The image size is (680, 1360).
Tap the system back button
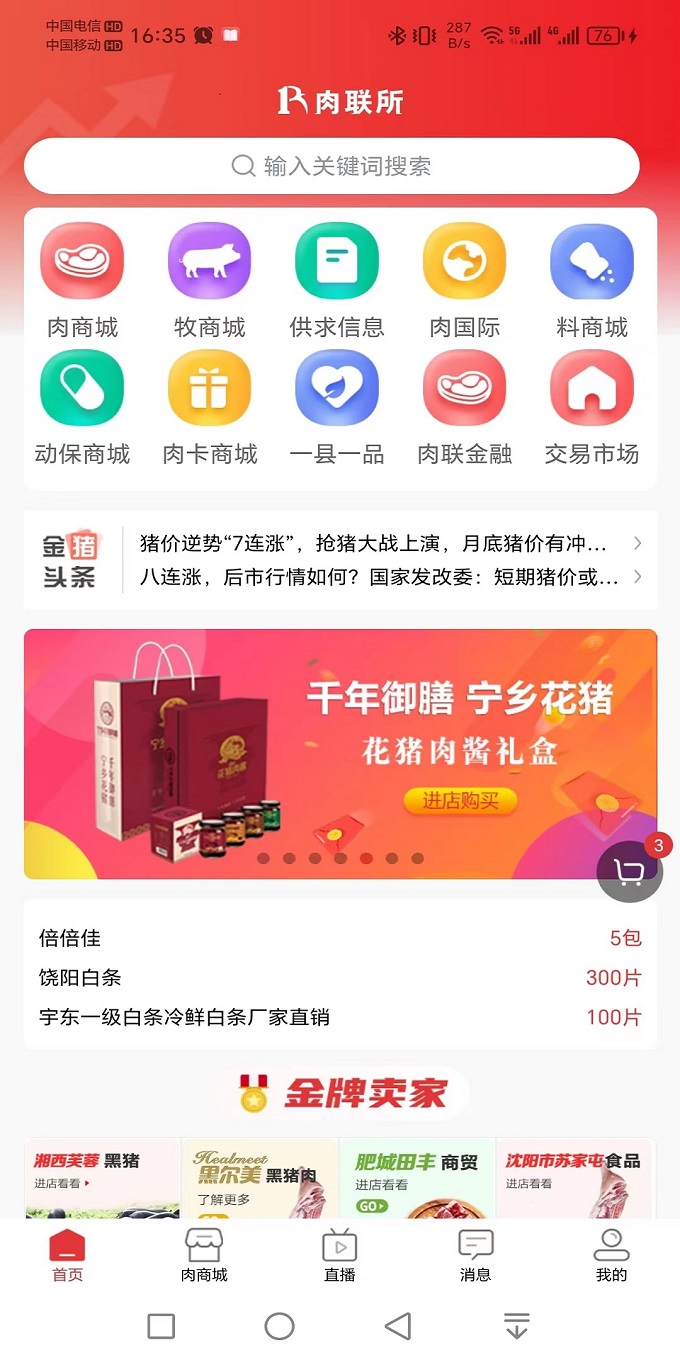(398, 1326)
